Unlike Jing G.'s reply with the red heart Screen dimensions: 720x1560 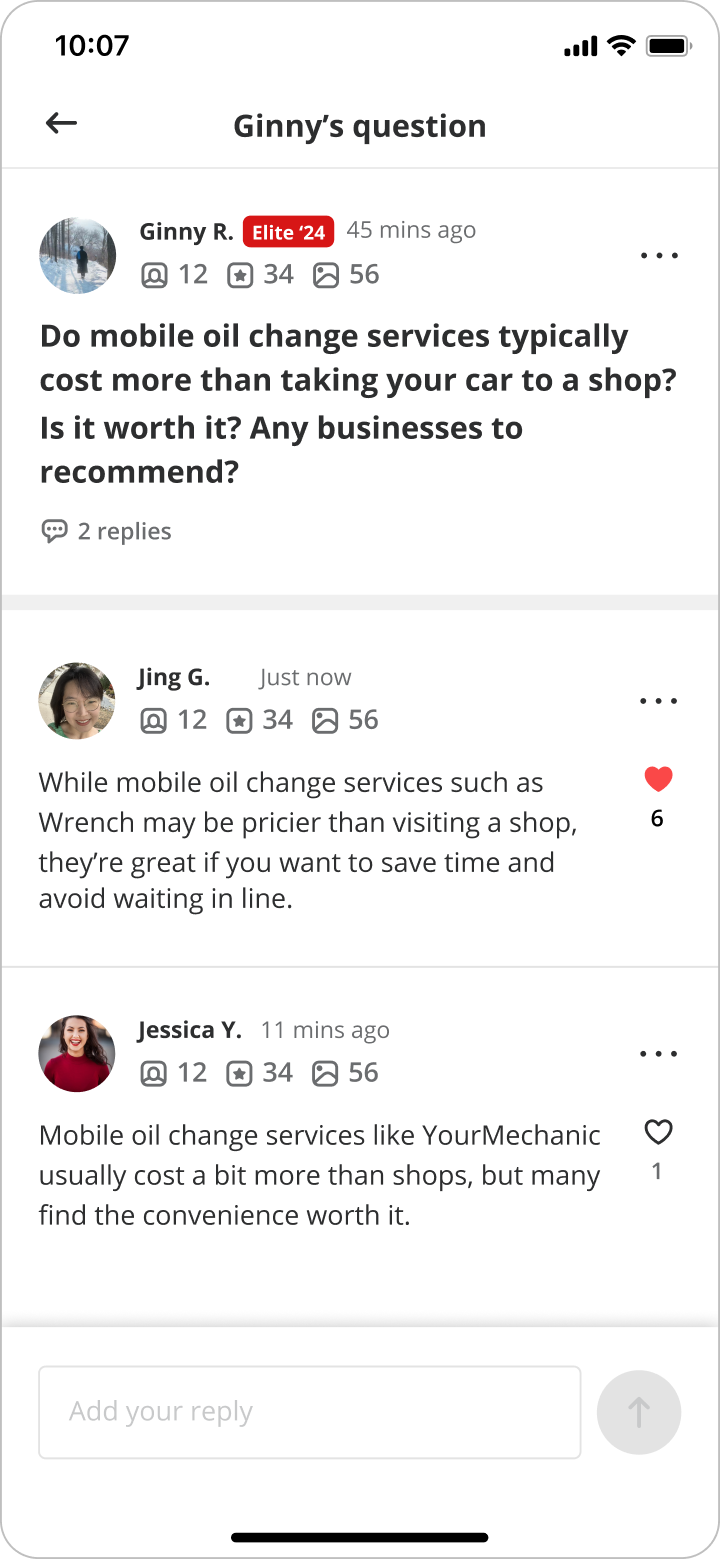tap(658, 779)
